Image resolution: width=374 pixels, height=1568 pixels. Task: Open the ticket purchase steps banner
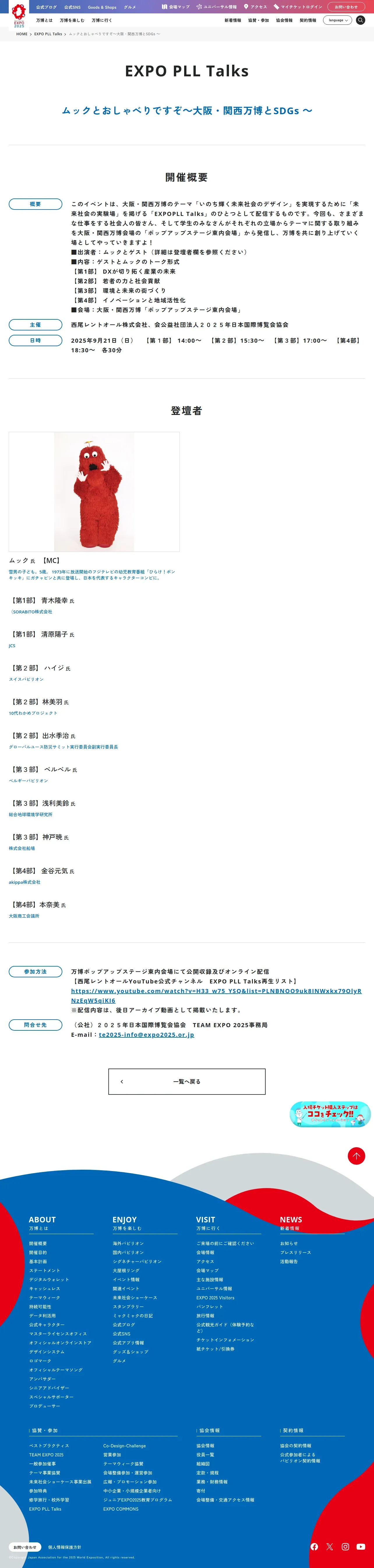point(330,1114)
